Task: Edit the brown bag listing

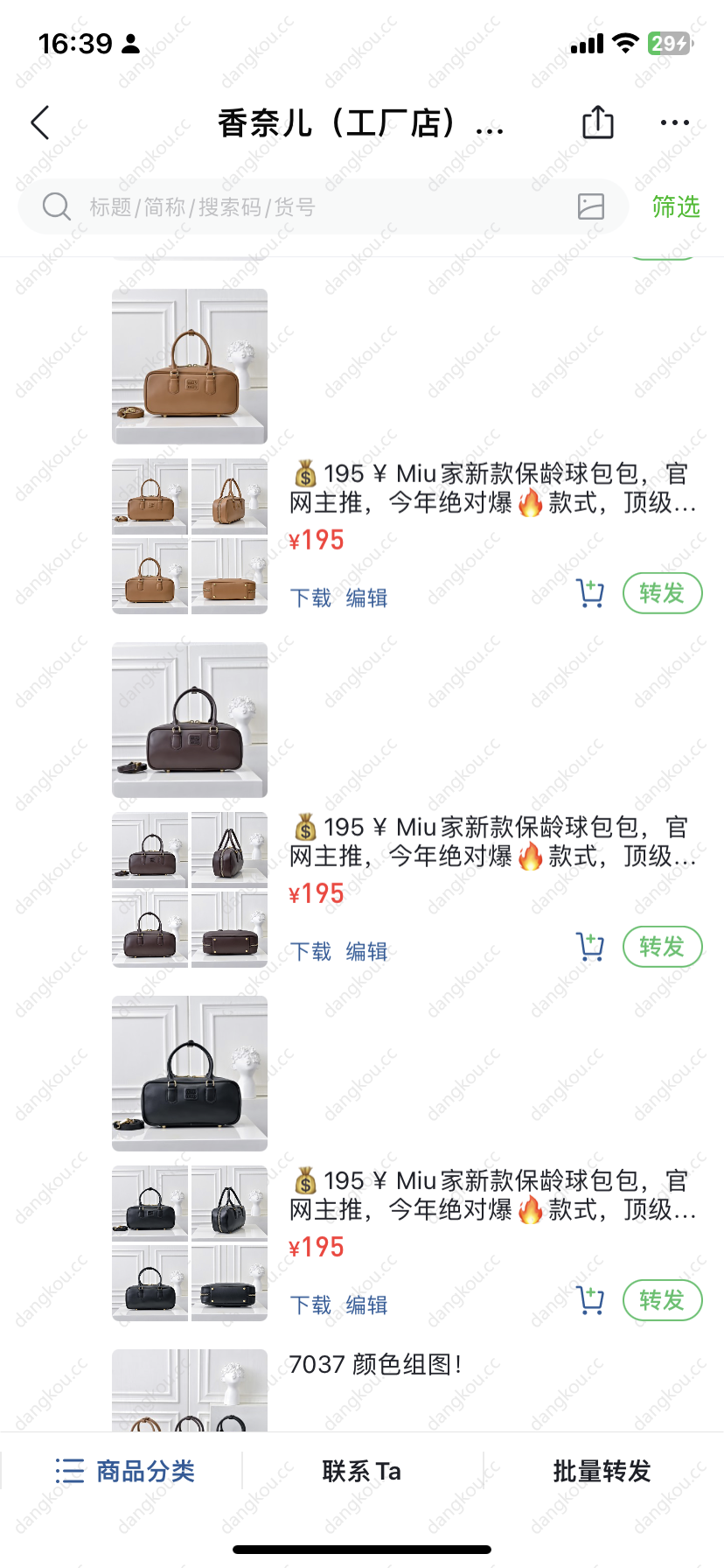Action: [366, 598]
